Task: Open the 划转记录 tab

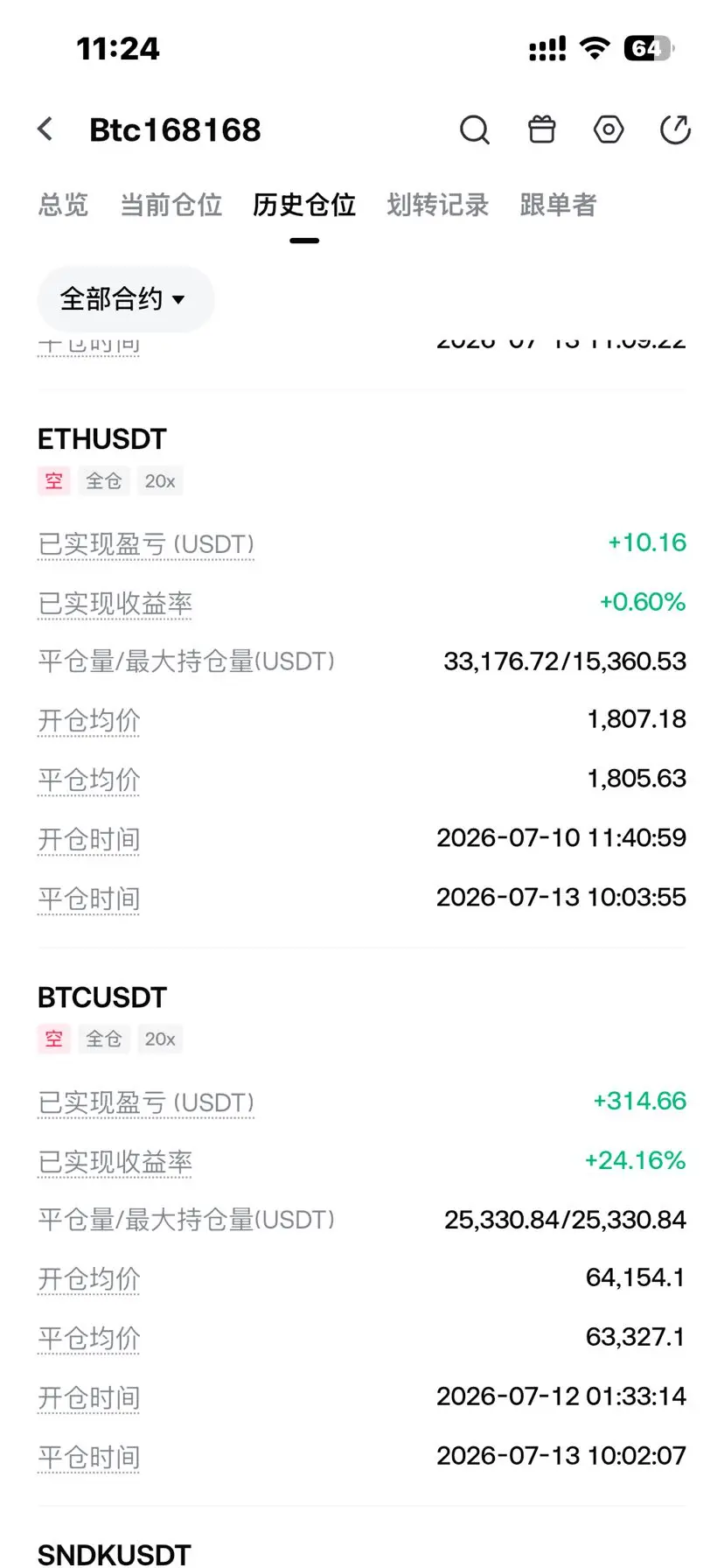Action: click(437, 205)
